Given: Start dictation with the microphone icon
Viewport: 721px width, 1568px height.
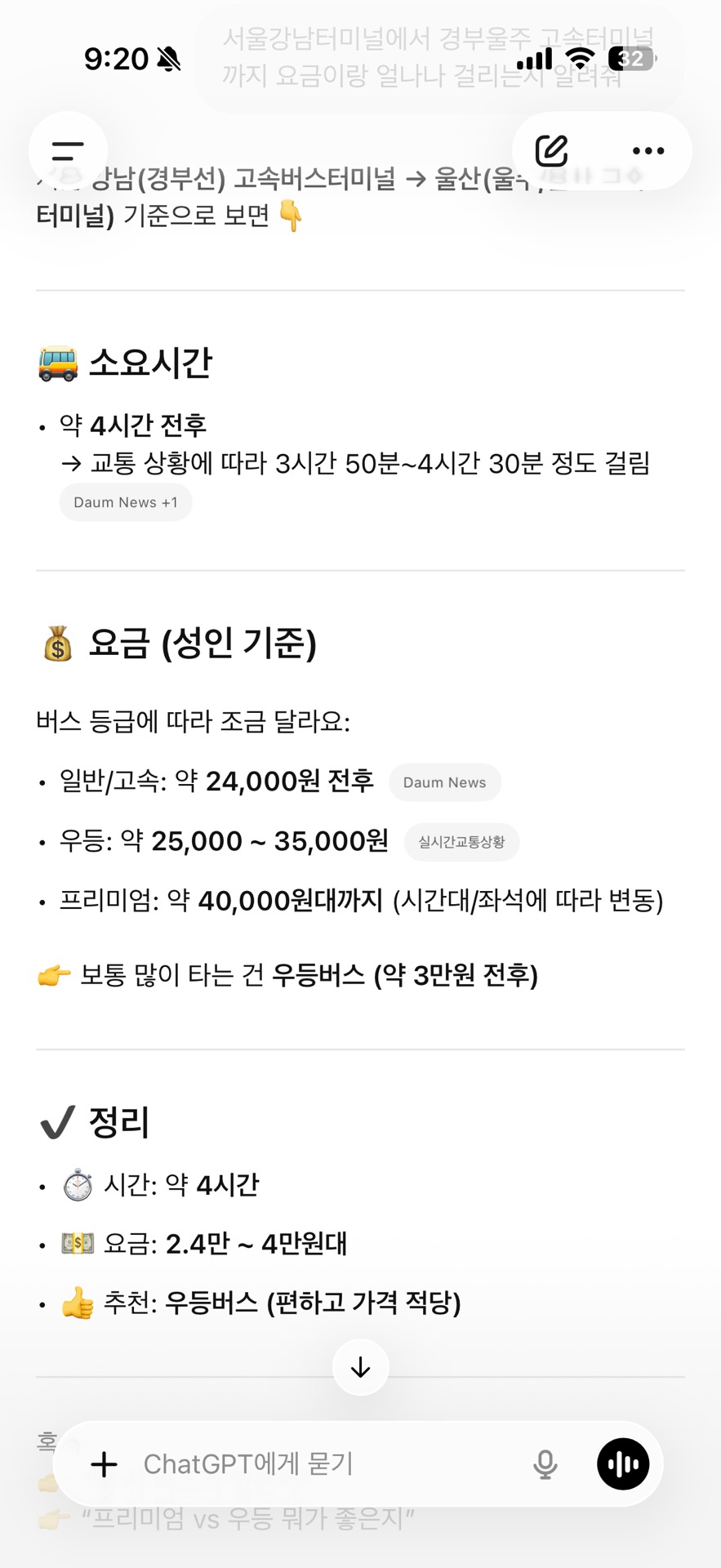Looking at the screenshot, I should 545,1464.
